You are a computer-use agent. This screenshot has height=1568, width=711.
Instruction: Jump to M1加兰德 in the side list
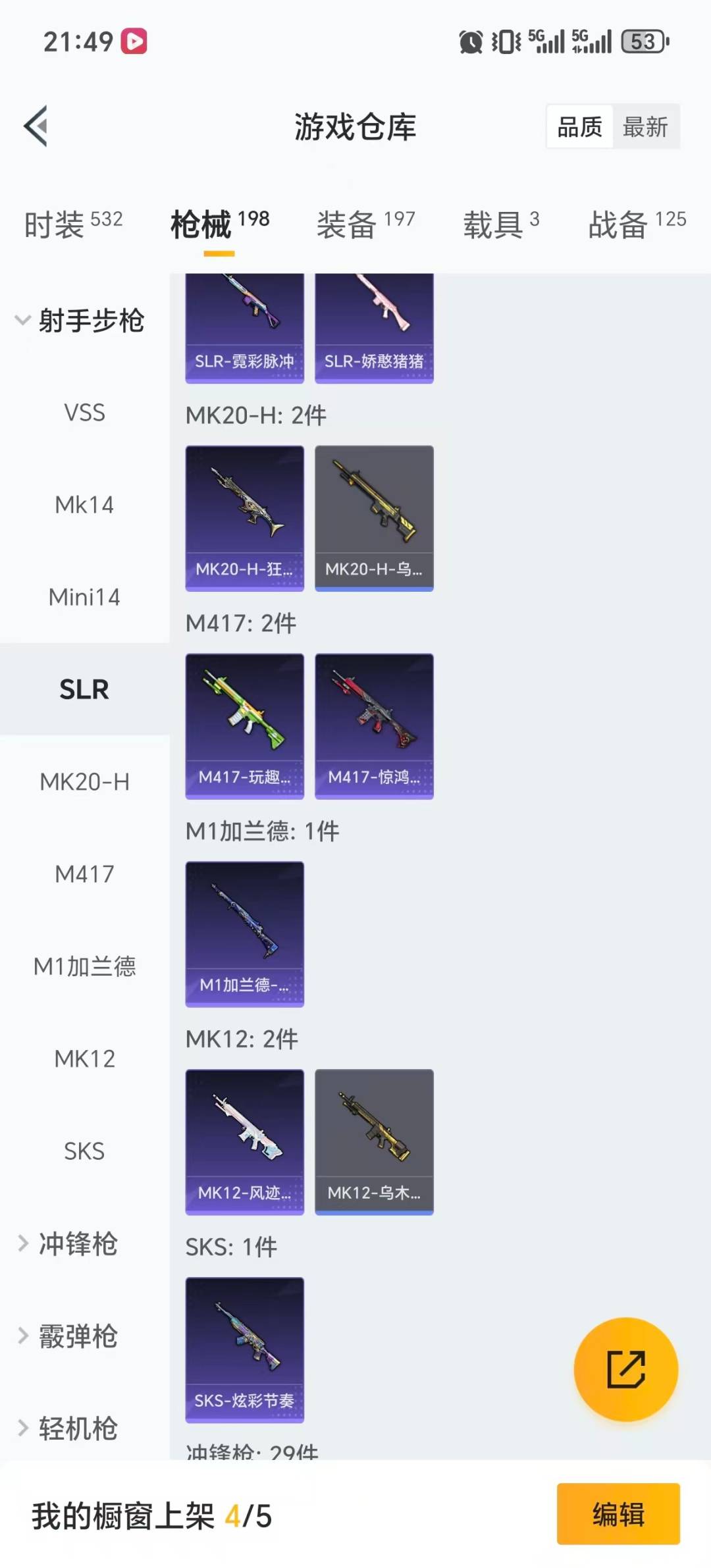click(84, 966)
